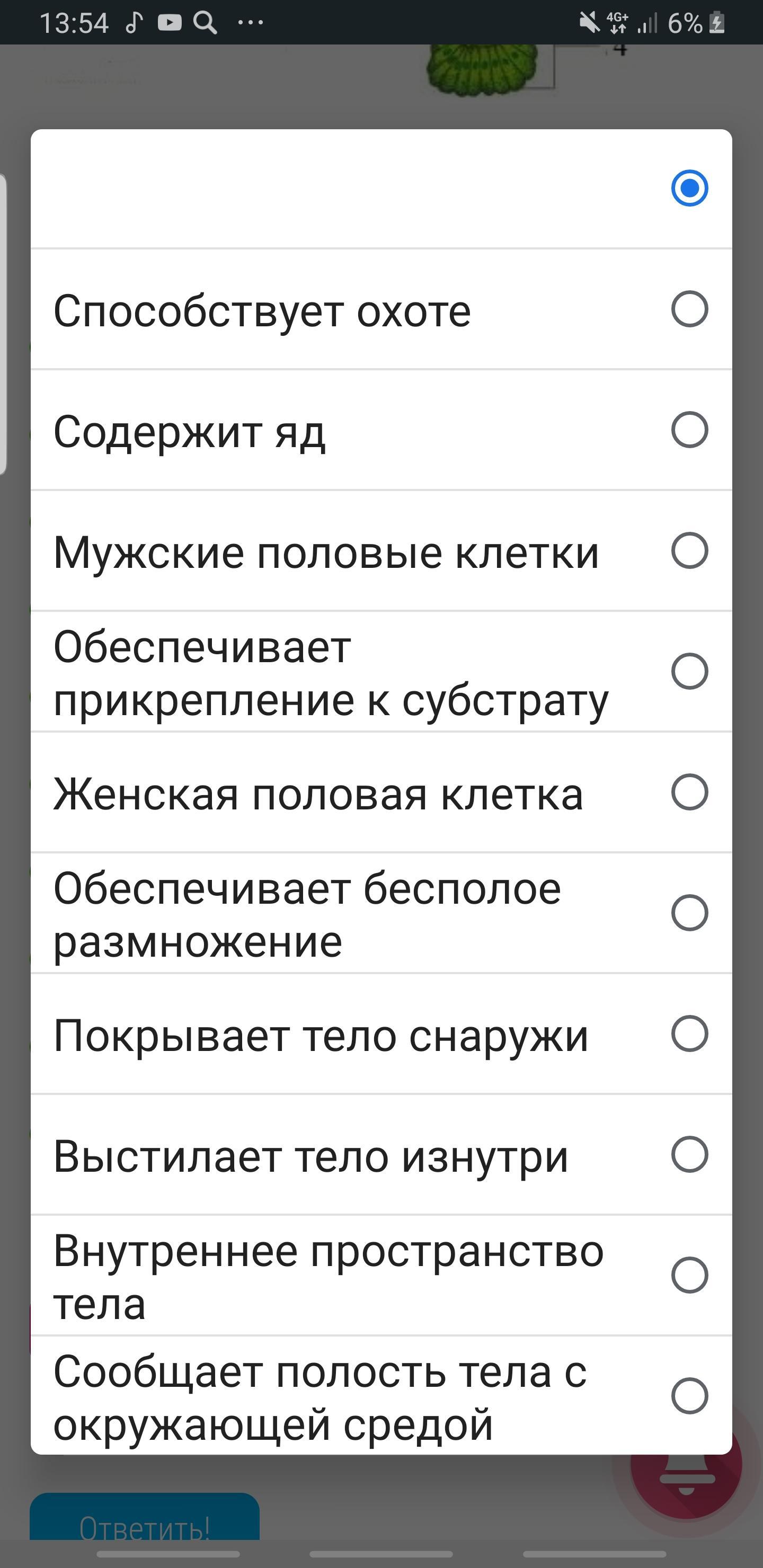Select 'Обеспечивает бесполое размножение'
763x1568 pixels.
click(381, 913)
